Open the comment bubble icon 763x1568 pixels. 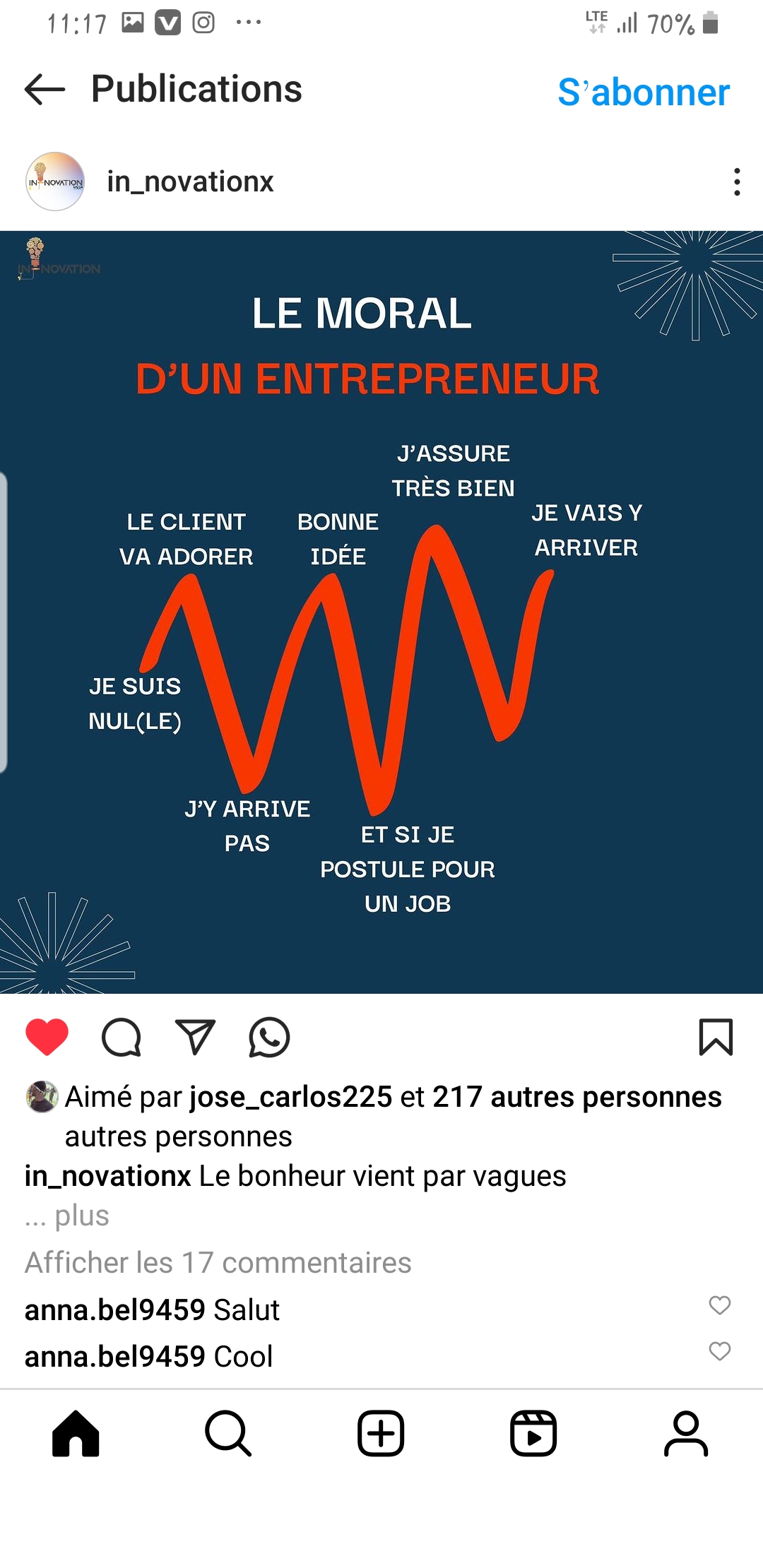122,1037
